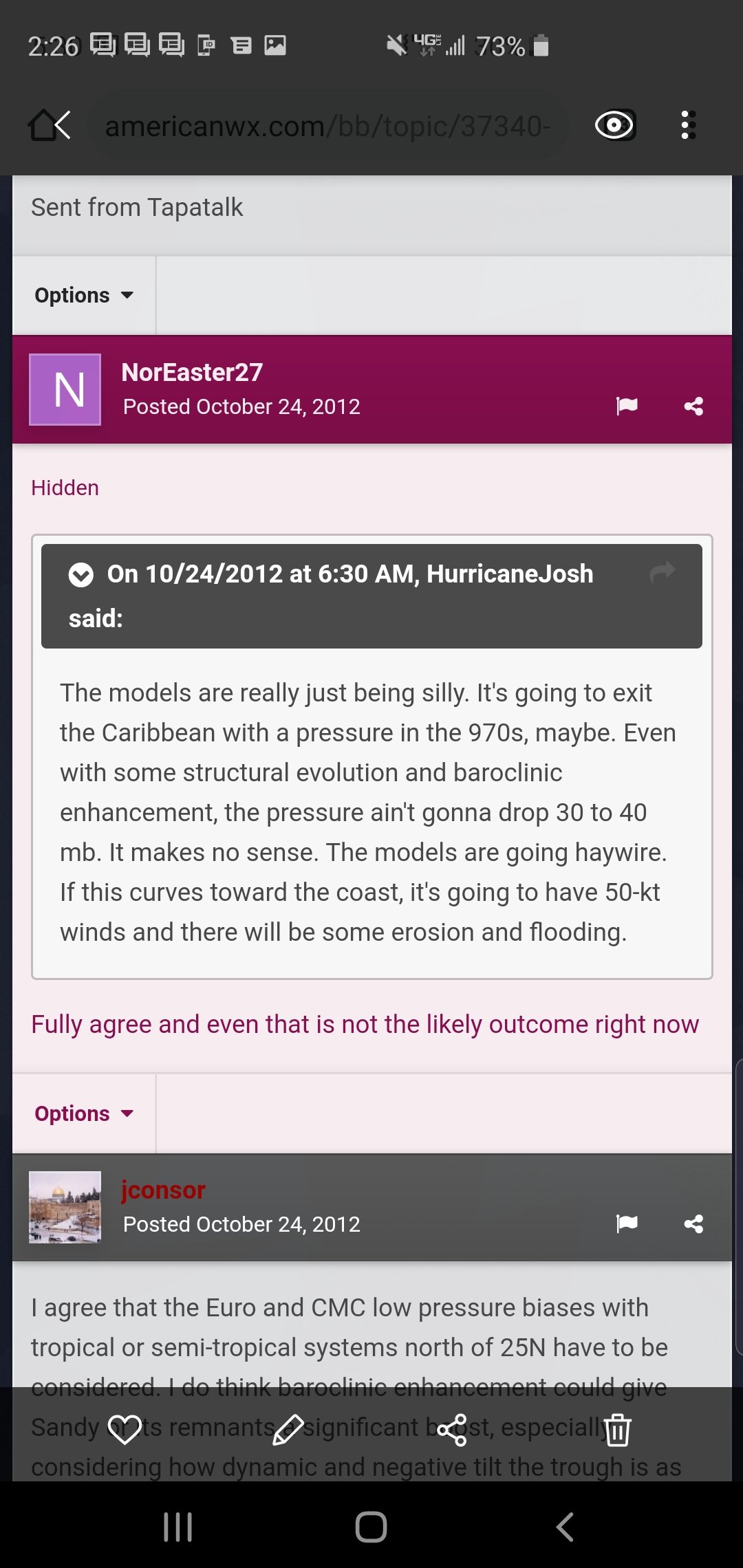Viewport: 743px width, 1568px height.
Task: Open Options dropdown below the Tapatalk post
Action: [x=84, y=295]
